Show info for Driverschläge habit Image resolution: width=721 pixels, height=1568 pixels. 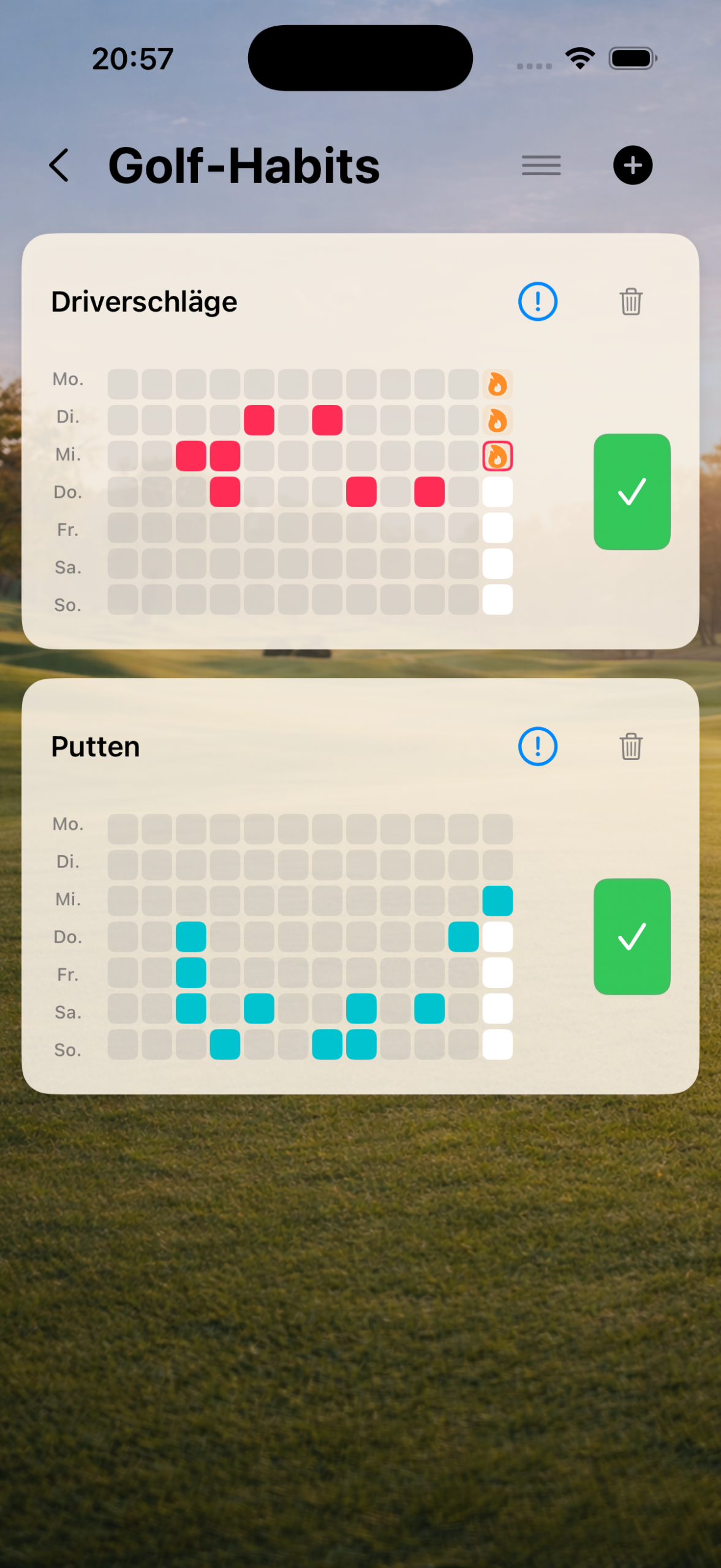point(537,301)
